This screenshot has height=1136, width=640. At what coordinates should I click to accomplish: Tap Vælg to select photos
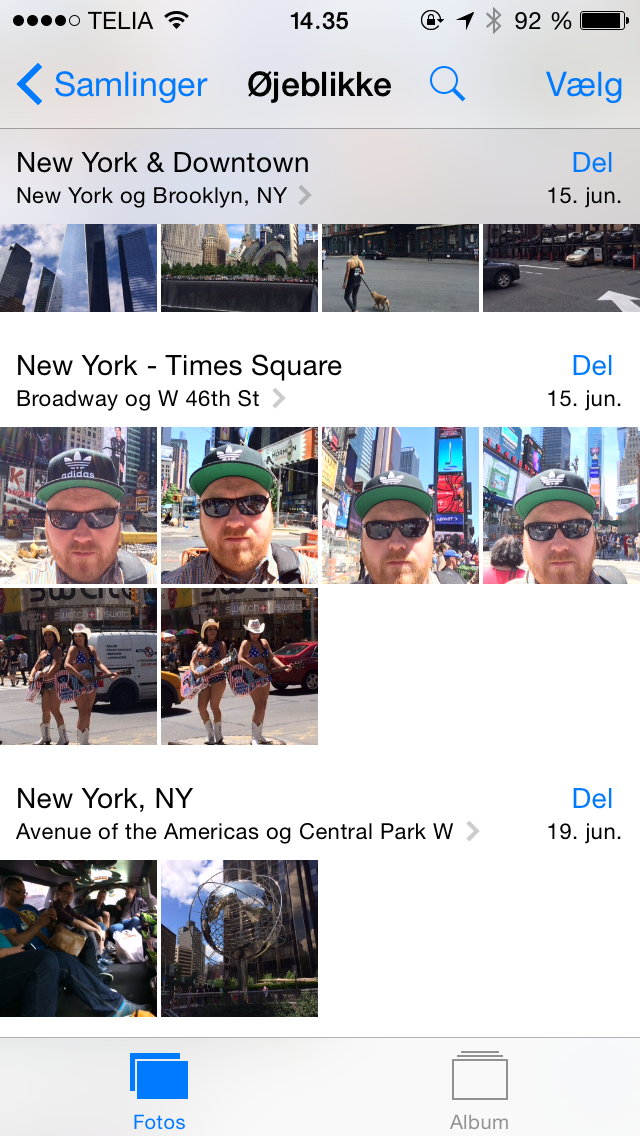584,85
